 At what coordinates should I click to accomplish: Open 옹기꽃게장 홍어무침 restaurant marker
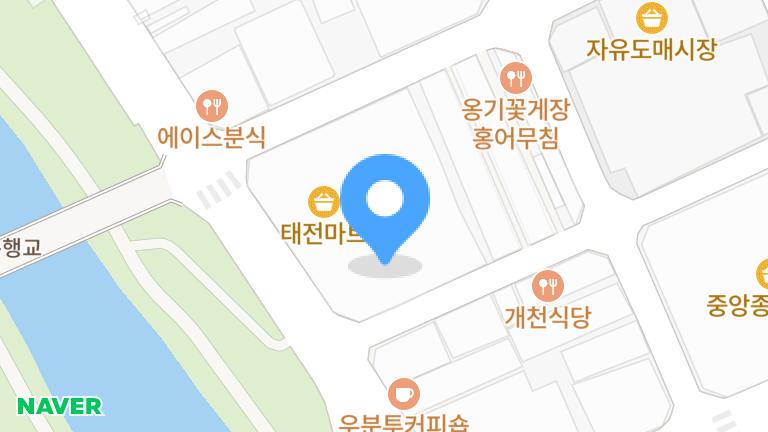516,76
